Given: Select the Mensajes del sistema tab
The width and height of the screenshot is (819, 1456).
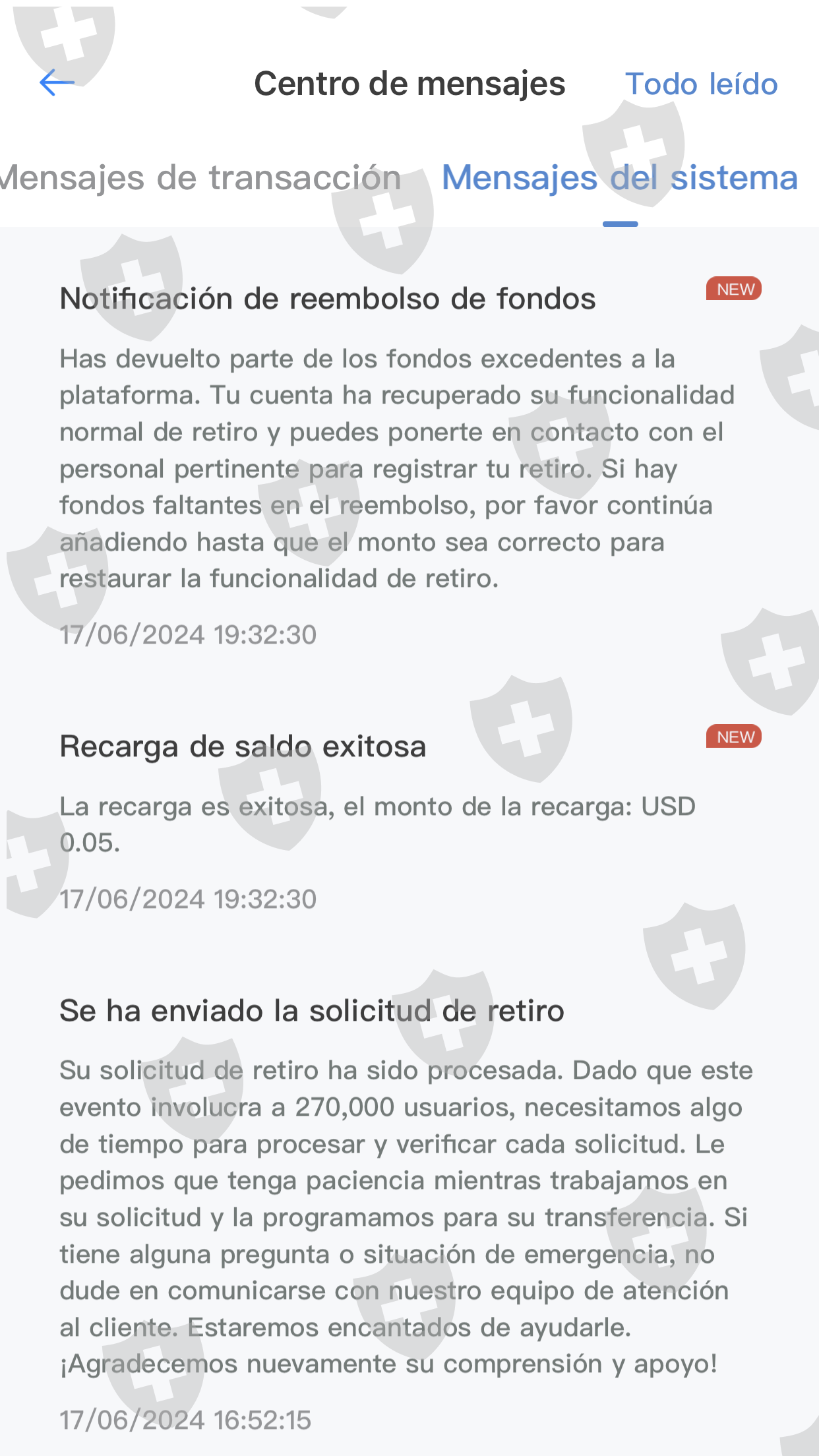Looking at the screenshot, I should click(620, 178).
